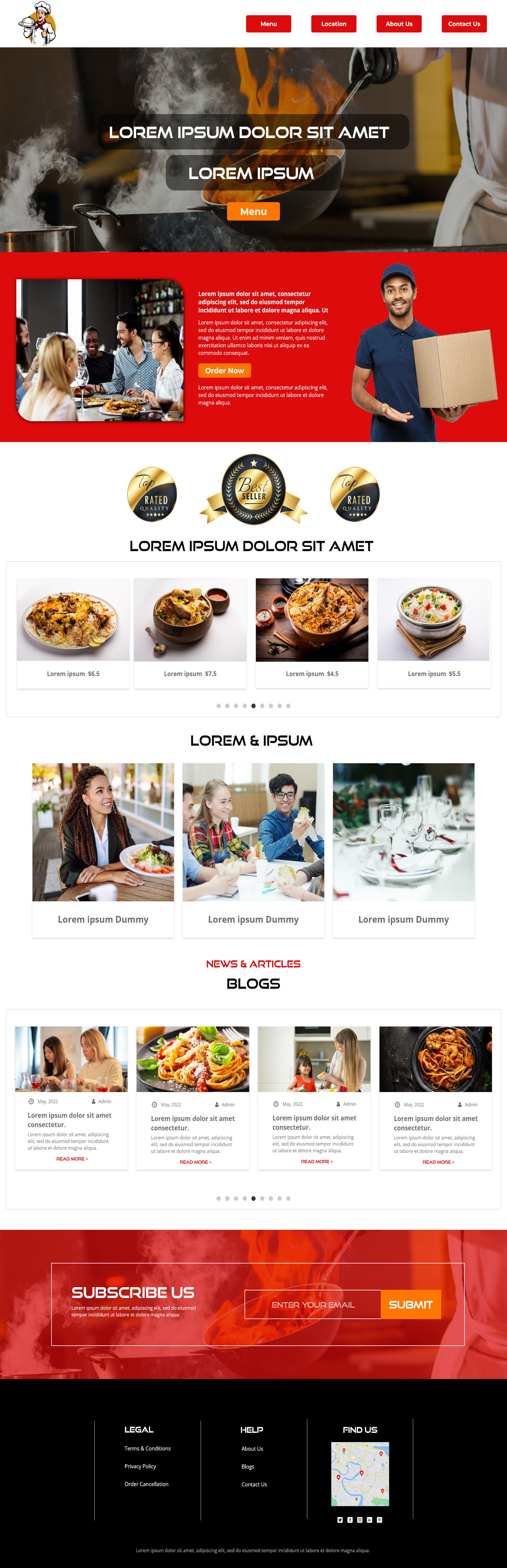The image size is (507, 1568).
Task: Submit the subscribe form
Action: click(x=410, y=1305)
